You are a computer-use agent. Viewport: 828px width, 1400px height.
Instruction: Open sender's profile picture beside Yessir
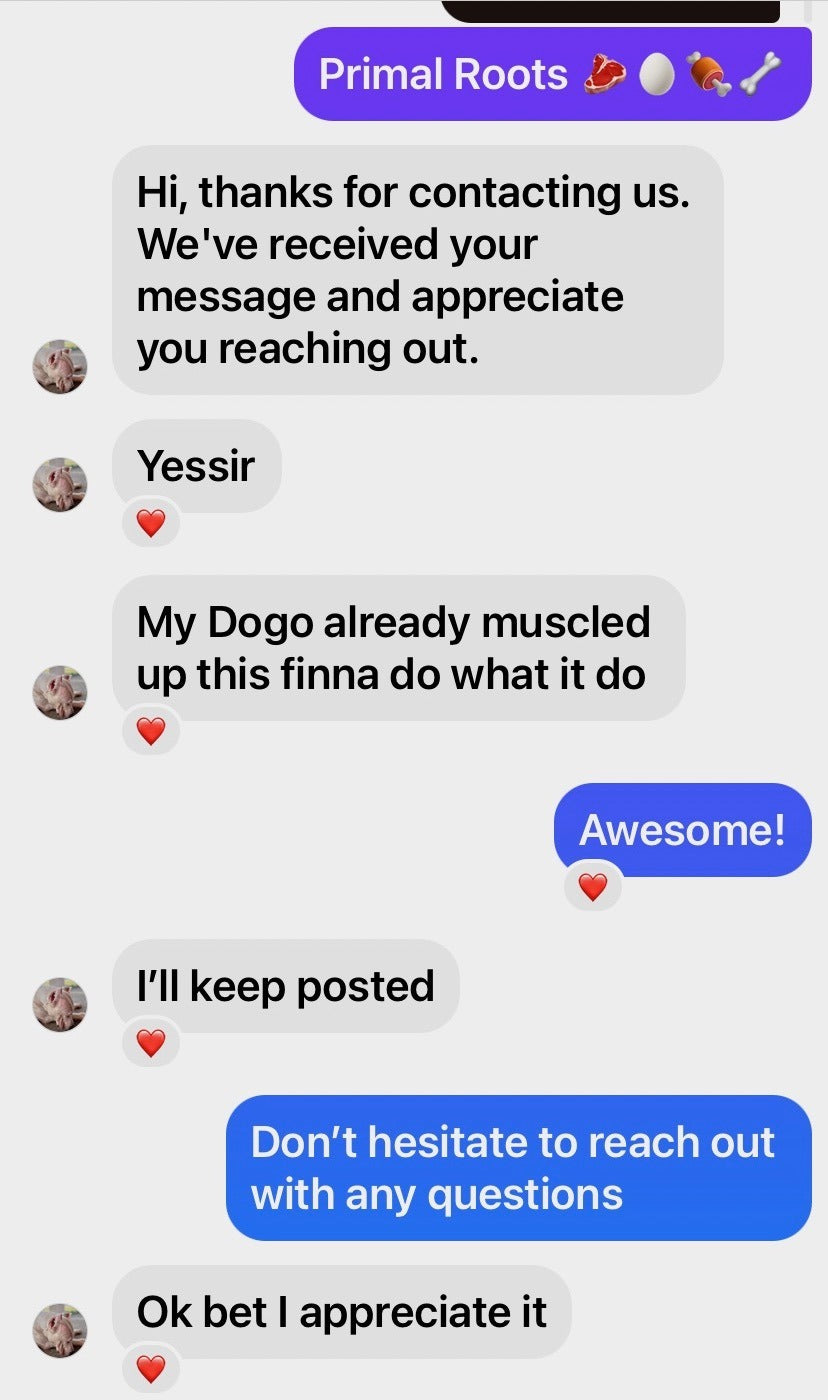[61, 485]
